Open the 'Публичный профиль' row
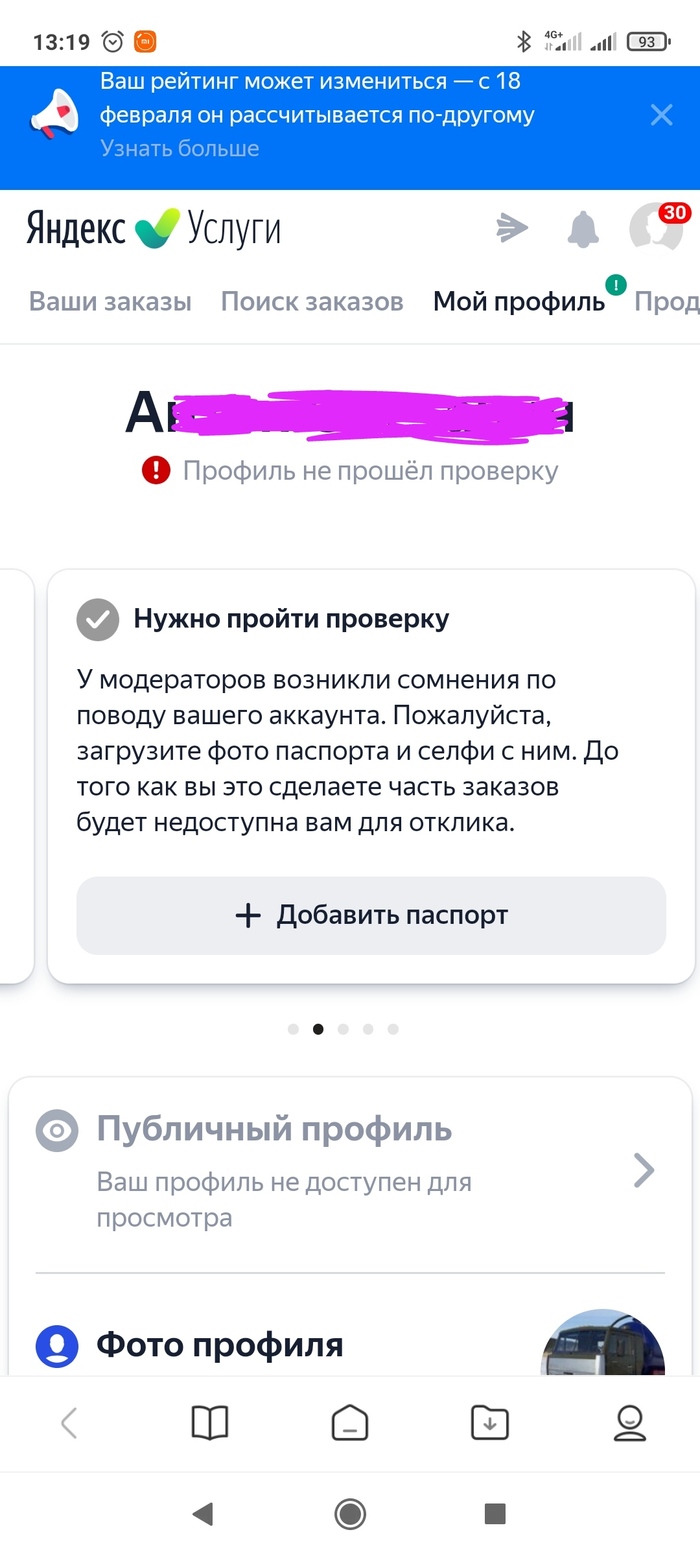700x1556 pixels. click(x=350, y=1170)
